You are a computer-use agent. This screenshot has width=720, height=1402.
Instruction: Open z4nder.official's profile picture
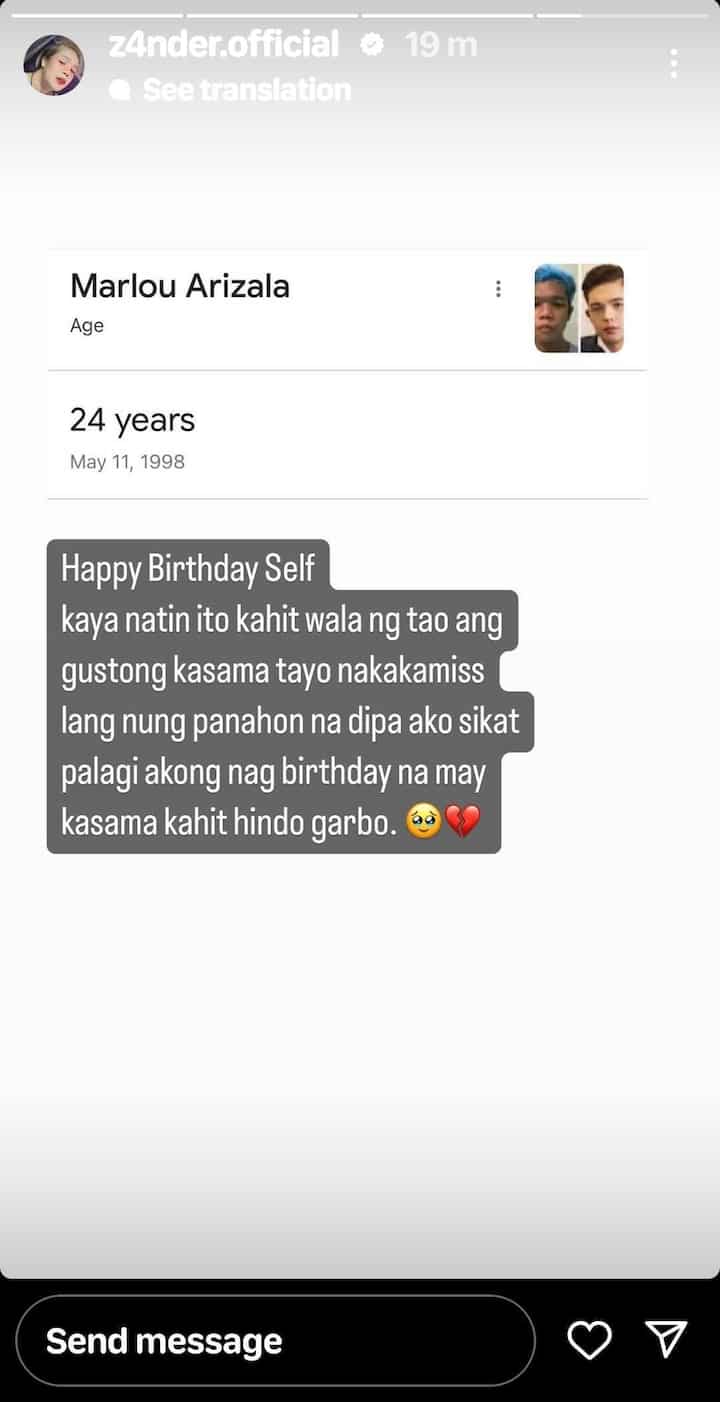(x=54, y=65)
